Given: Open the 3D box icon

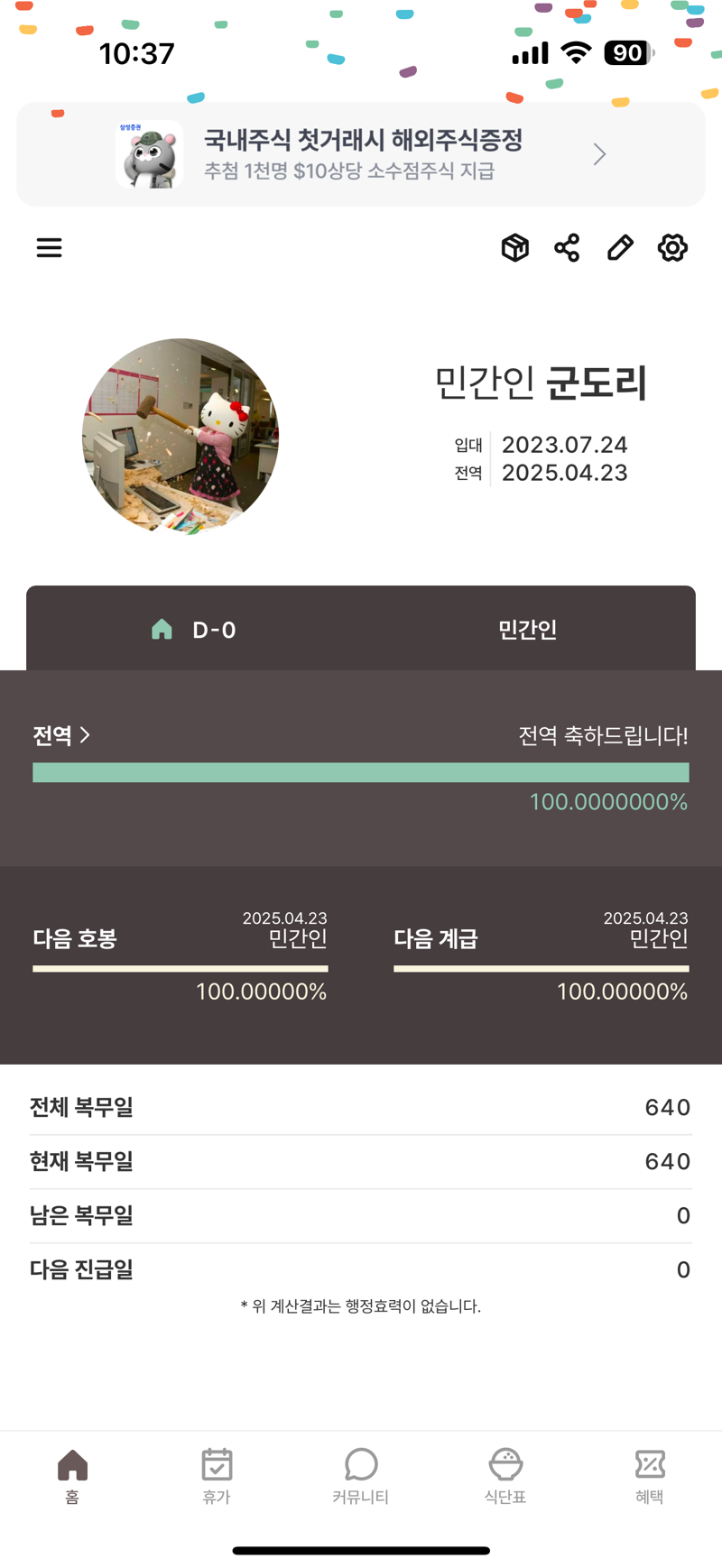Looking at the screenshot, I should point(514,247).
